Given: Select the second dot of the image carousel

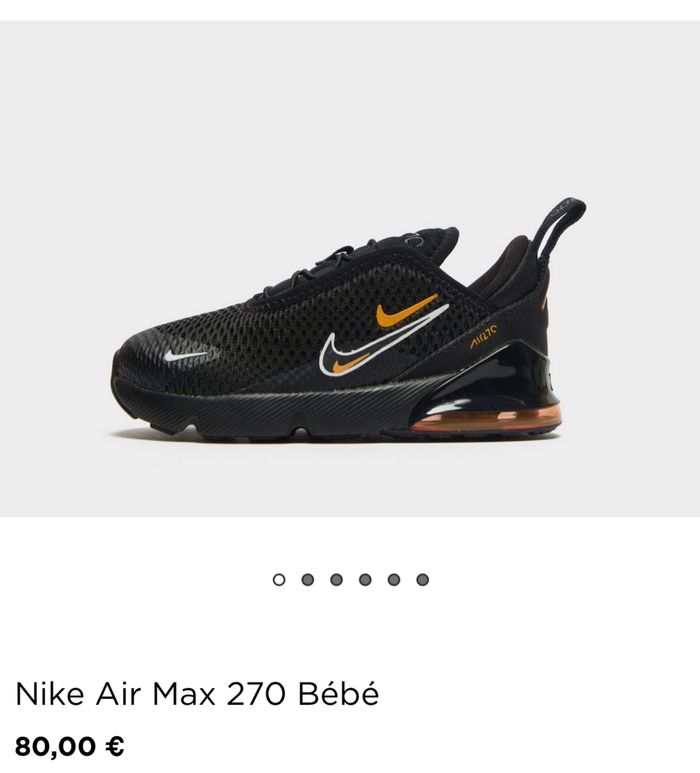Looking at the screenshot, I should click(308, 579).
